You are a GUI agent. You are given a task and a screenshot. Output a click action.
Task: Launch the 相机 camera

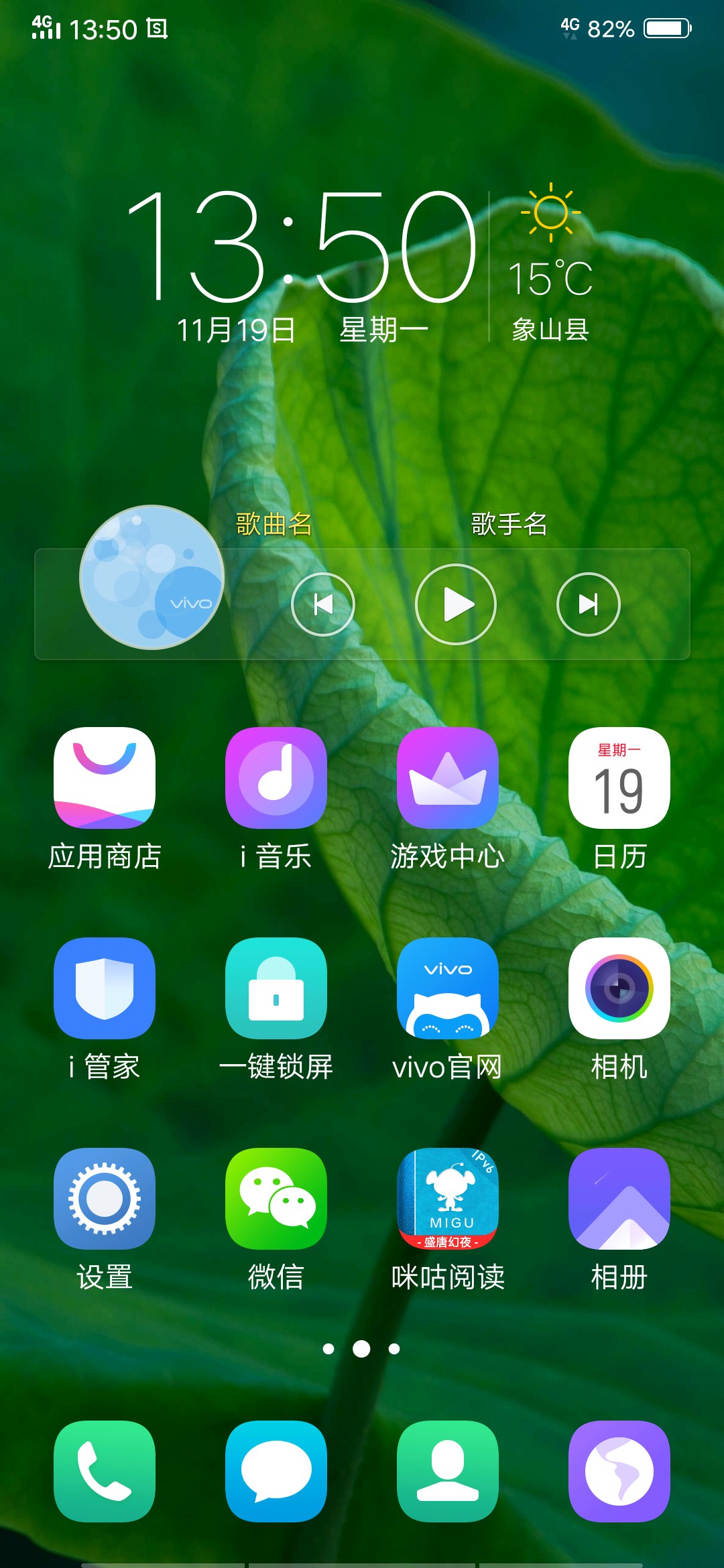[x=619, y=988]
